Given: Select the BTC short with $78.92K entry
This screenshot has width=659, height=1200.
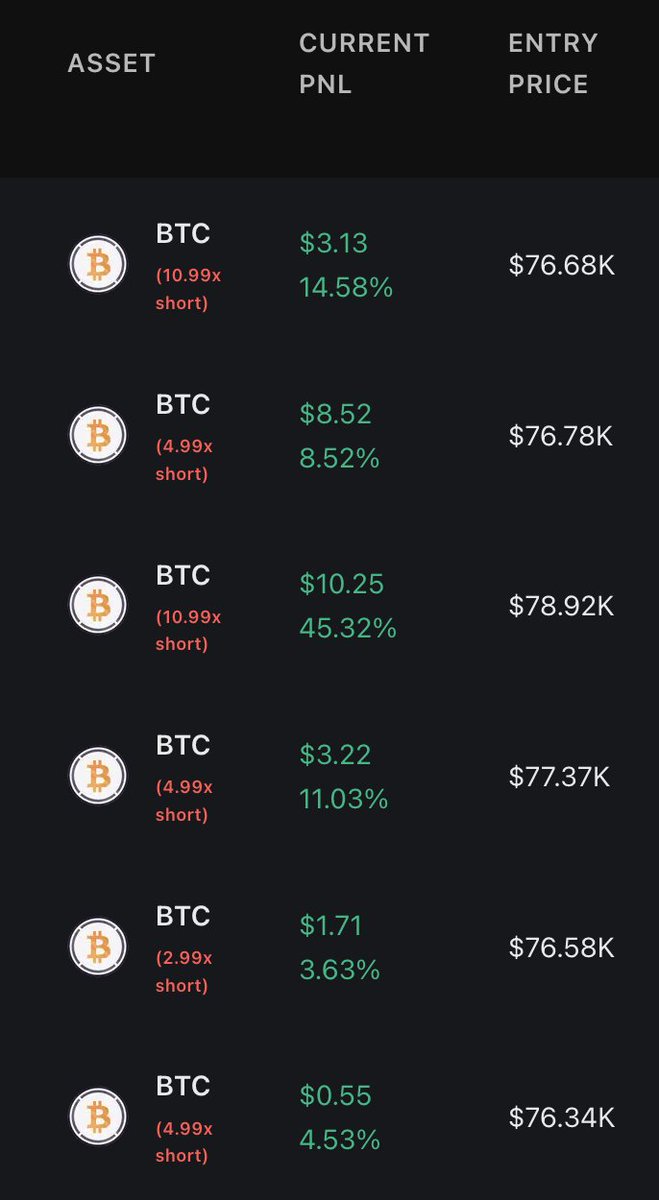Looking at the screenshot, I should tap(329, 606).
